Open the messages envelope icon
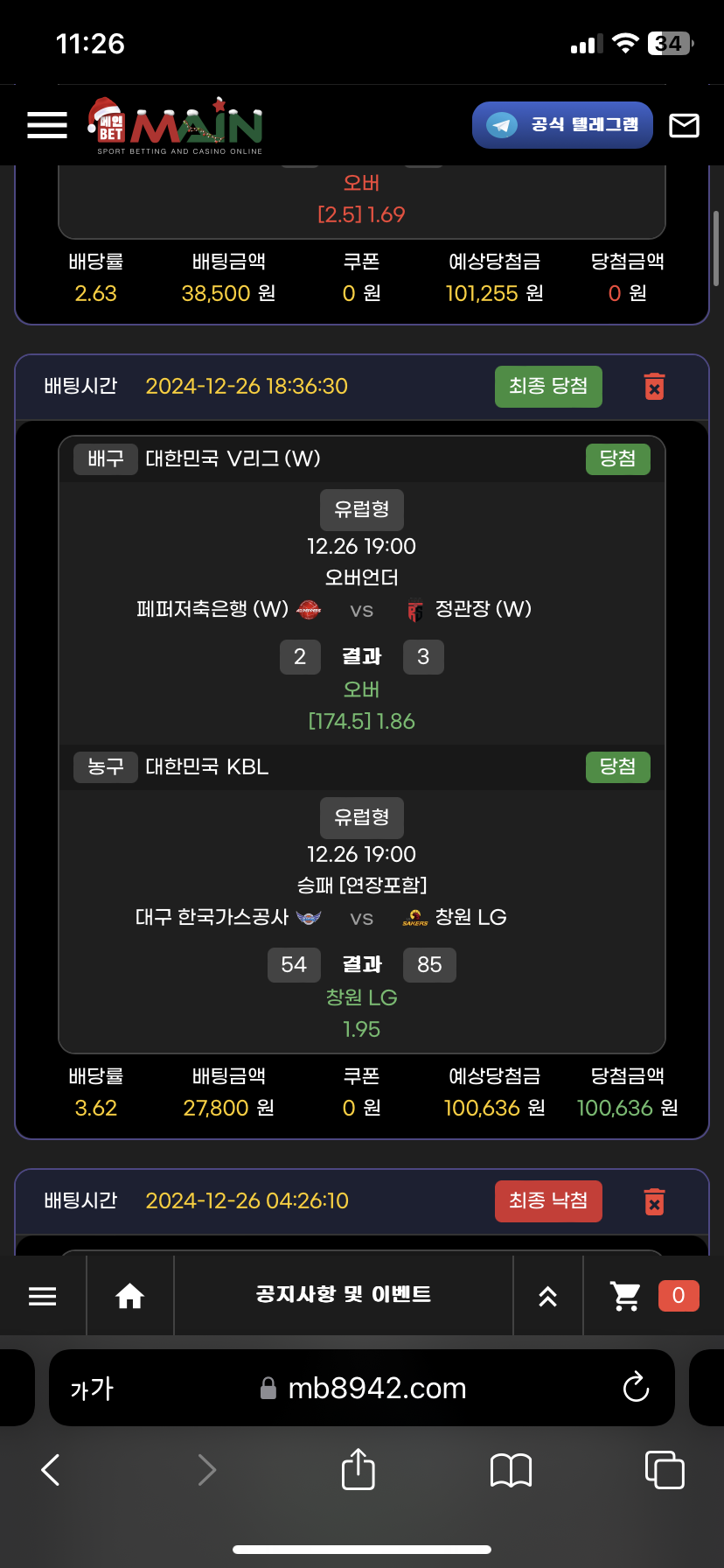Screen dimensions: 724x1568 tap(684, 125)
